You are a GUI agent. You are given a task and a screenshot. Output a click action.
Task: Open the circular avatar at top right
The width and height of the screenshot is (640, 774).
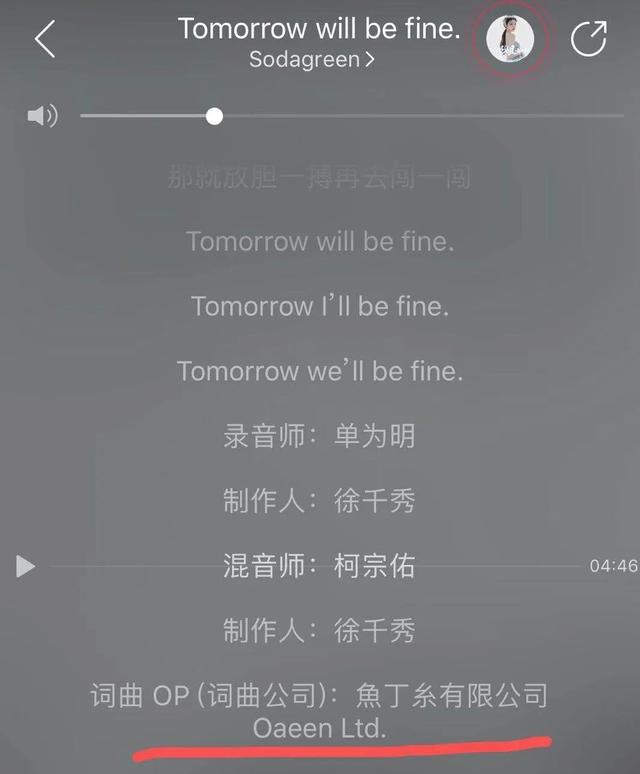click(x=510, y=40)
